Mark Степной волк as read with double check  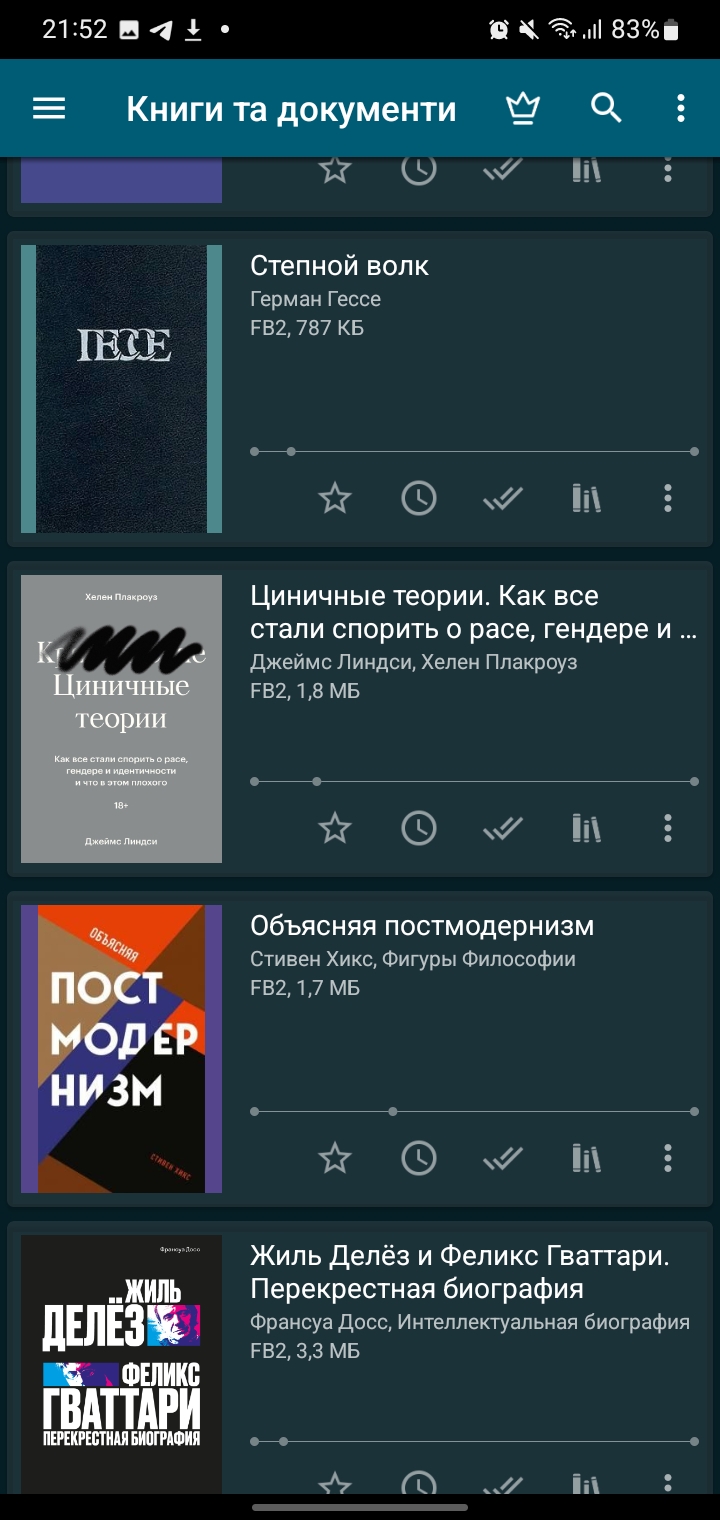point(503,498)
